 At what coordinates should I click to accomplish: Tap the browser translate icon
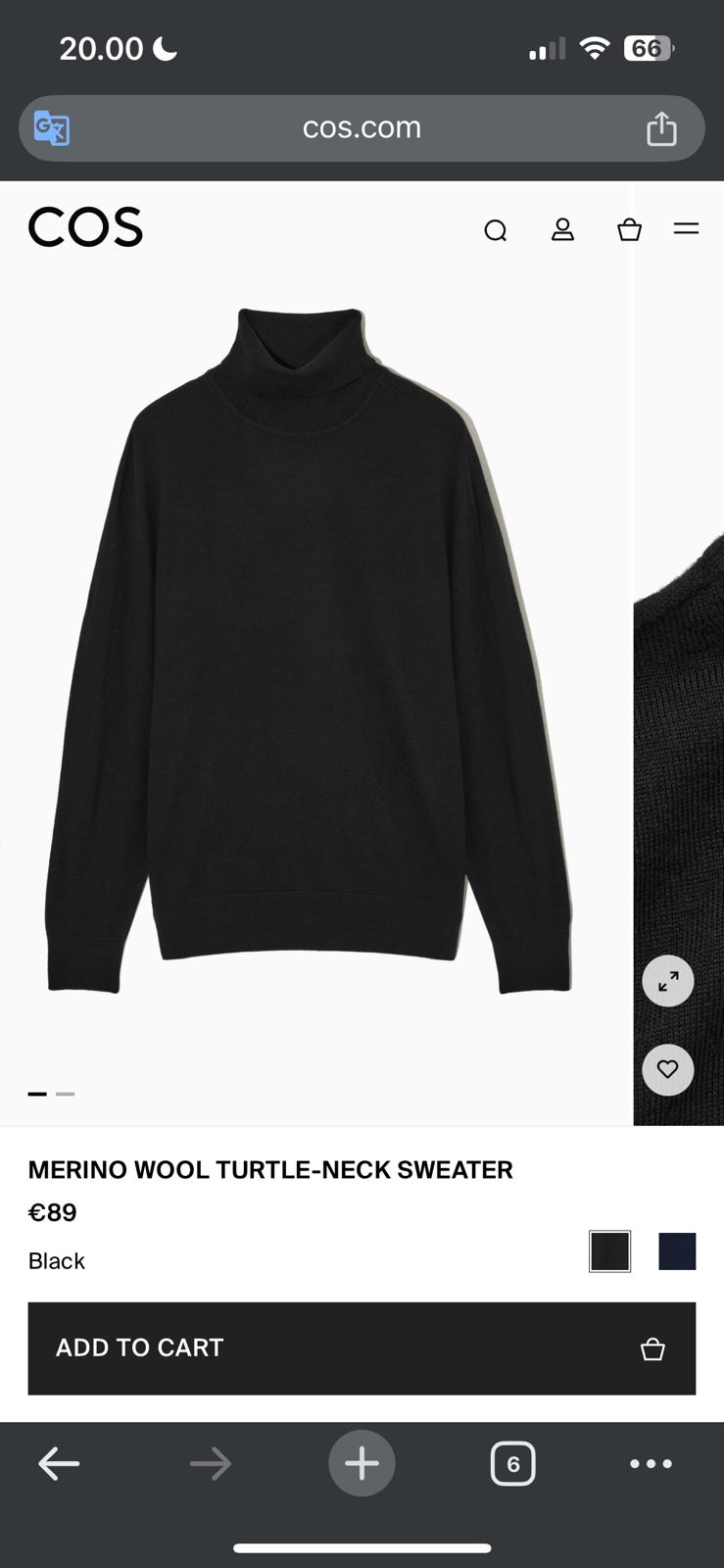(51, 128)
